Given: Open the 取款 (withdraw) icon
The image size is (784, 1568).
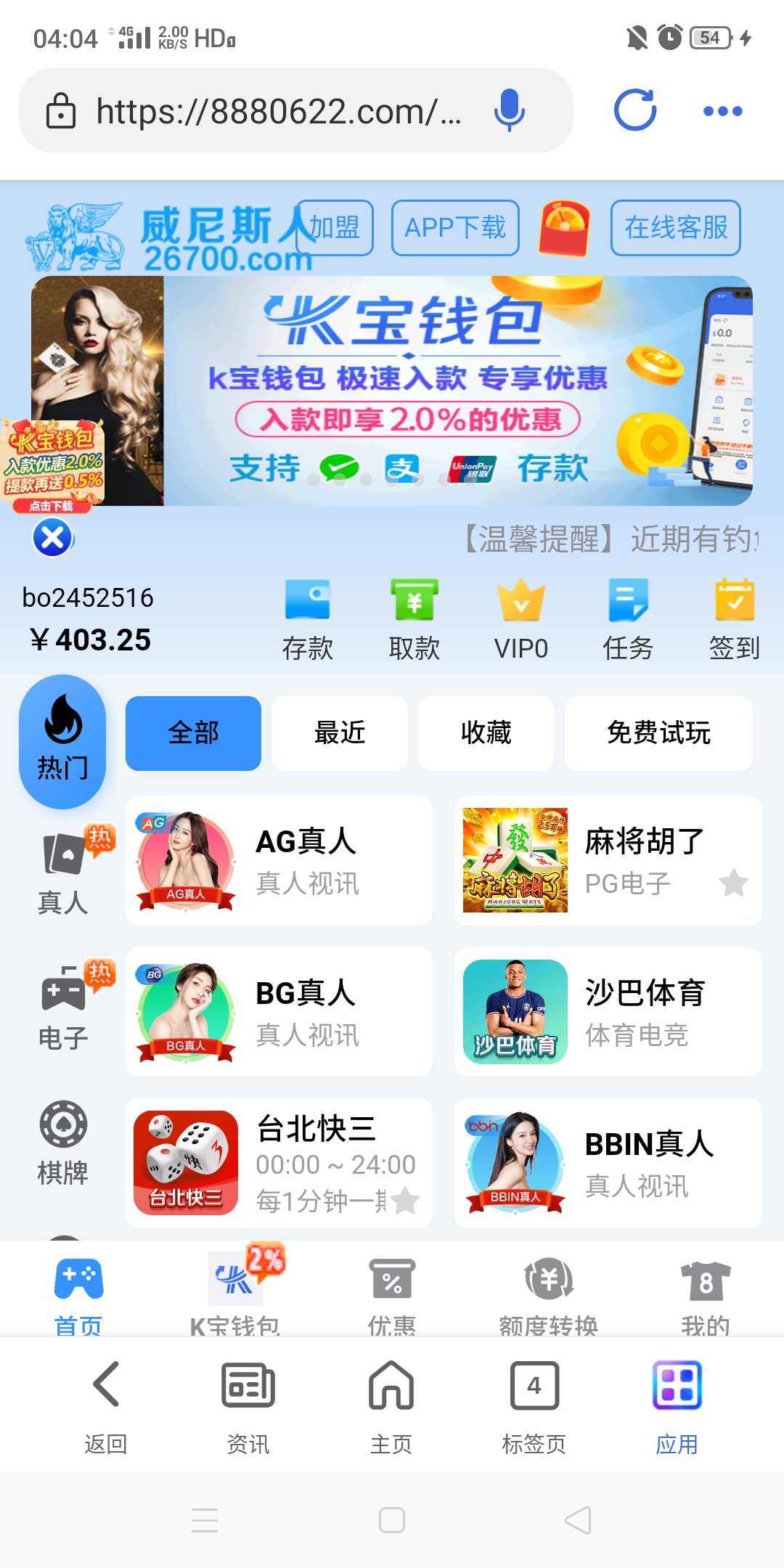Looking at the screenshot, I should [x=415, y=617].
